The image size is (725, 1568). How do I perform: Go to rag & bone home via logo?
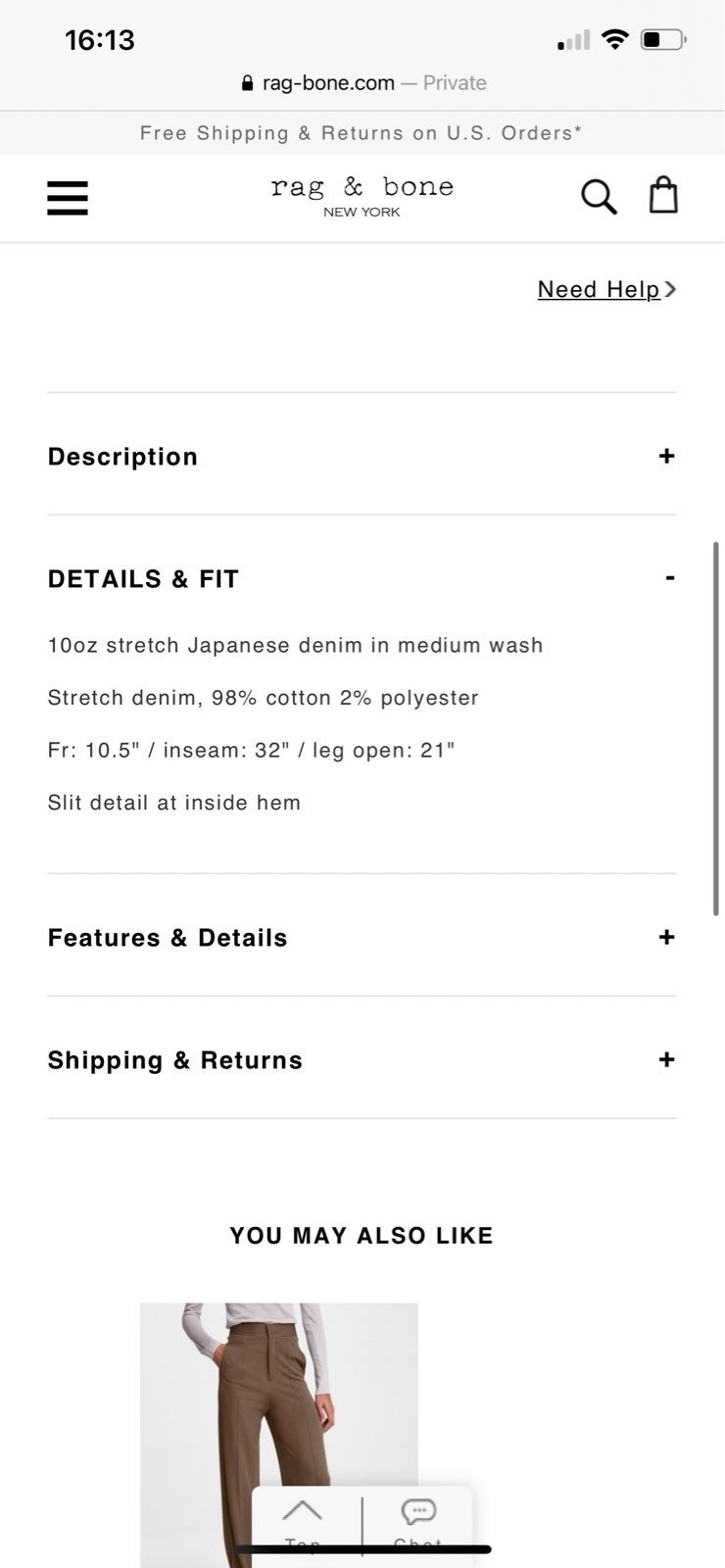[x=362, y=195]
